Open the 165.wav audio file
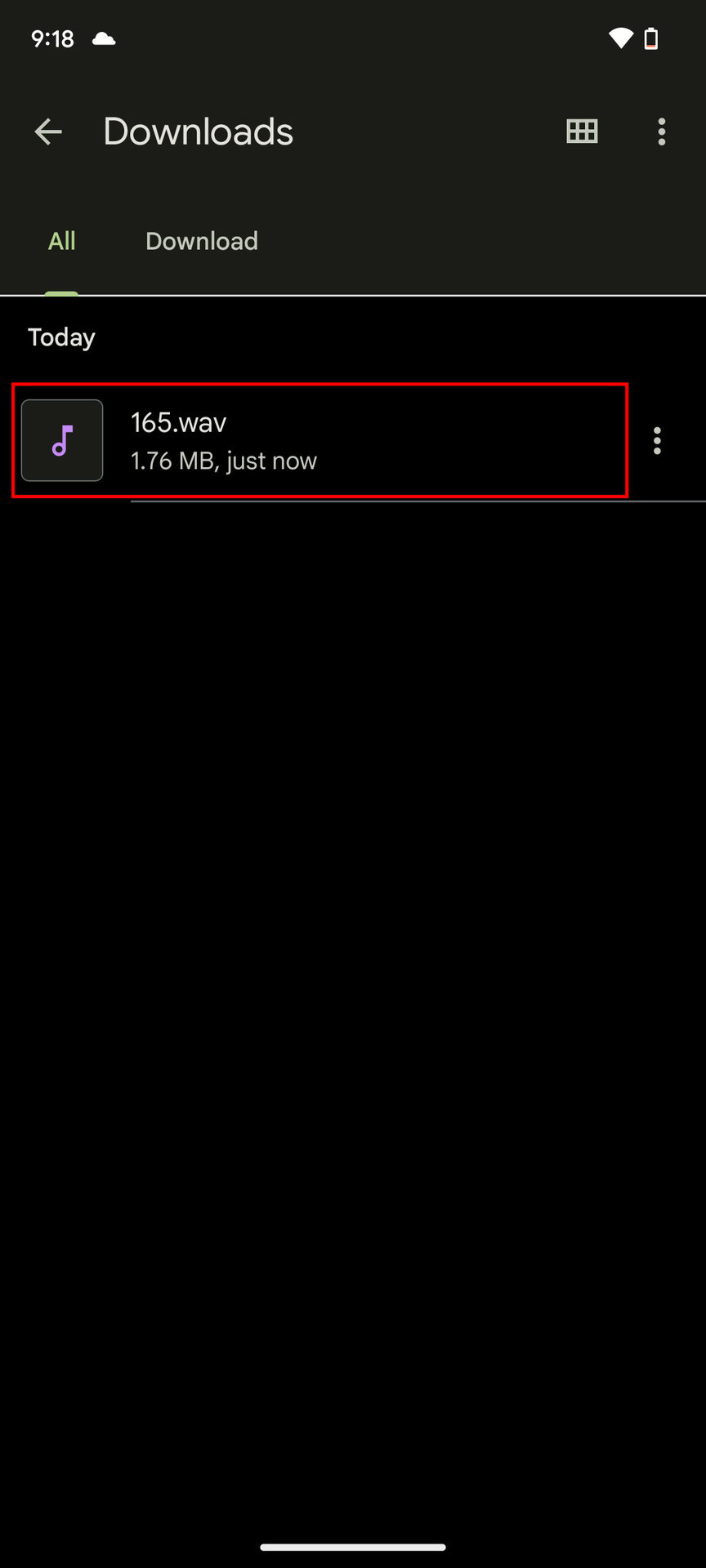 point(319,440)
